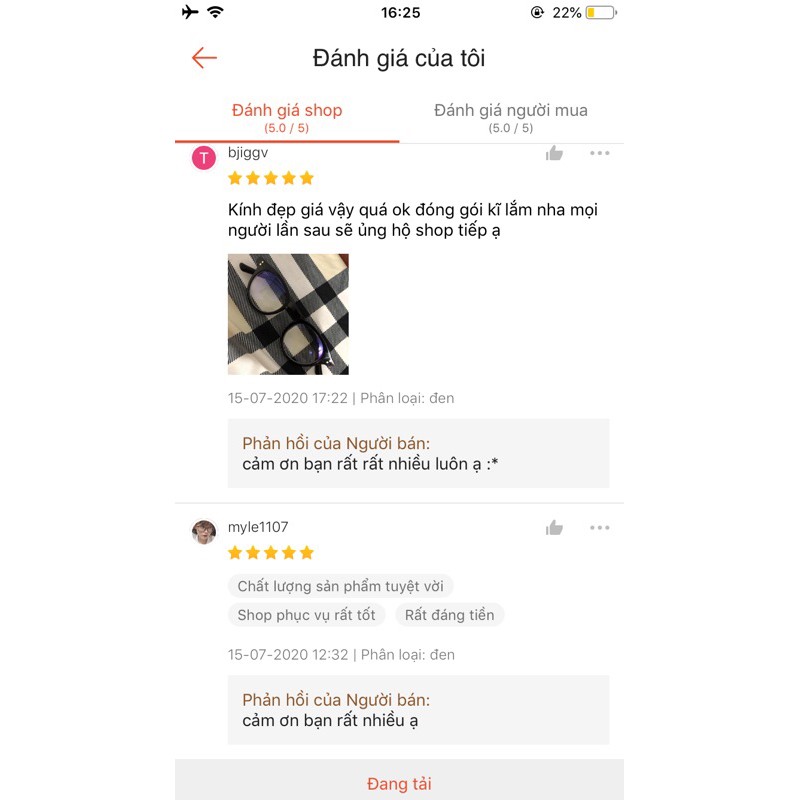Image resolution: width=800 pixels, height=800 pixels.
Task: Open more options on myle1107's review
Action: pyautogui.click(x=599, y=527)
